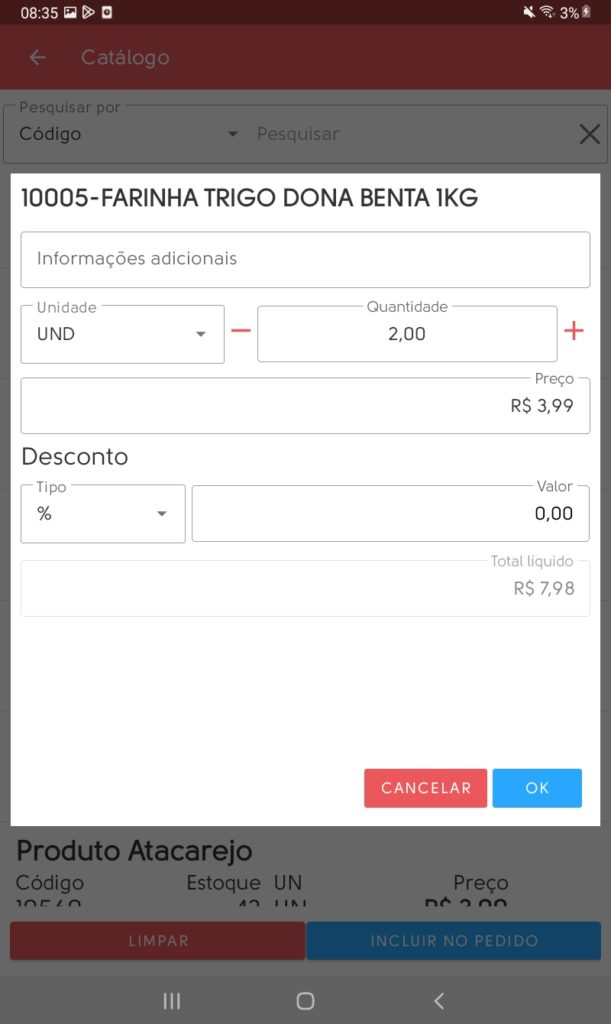Increase quantity with the plus button
The width and height of the screenshot is (611, 1024).
[x=574, y=331]
